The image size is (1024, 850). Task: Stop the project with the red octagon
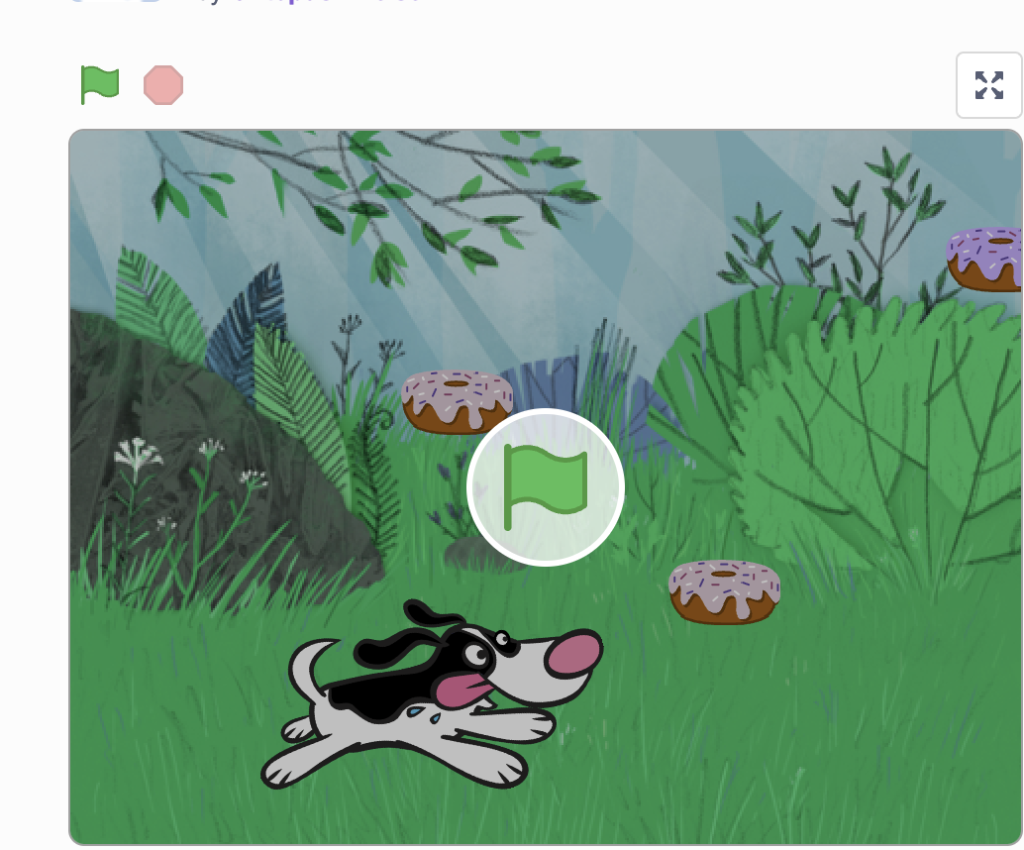click(163, 85)
